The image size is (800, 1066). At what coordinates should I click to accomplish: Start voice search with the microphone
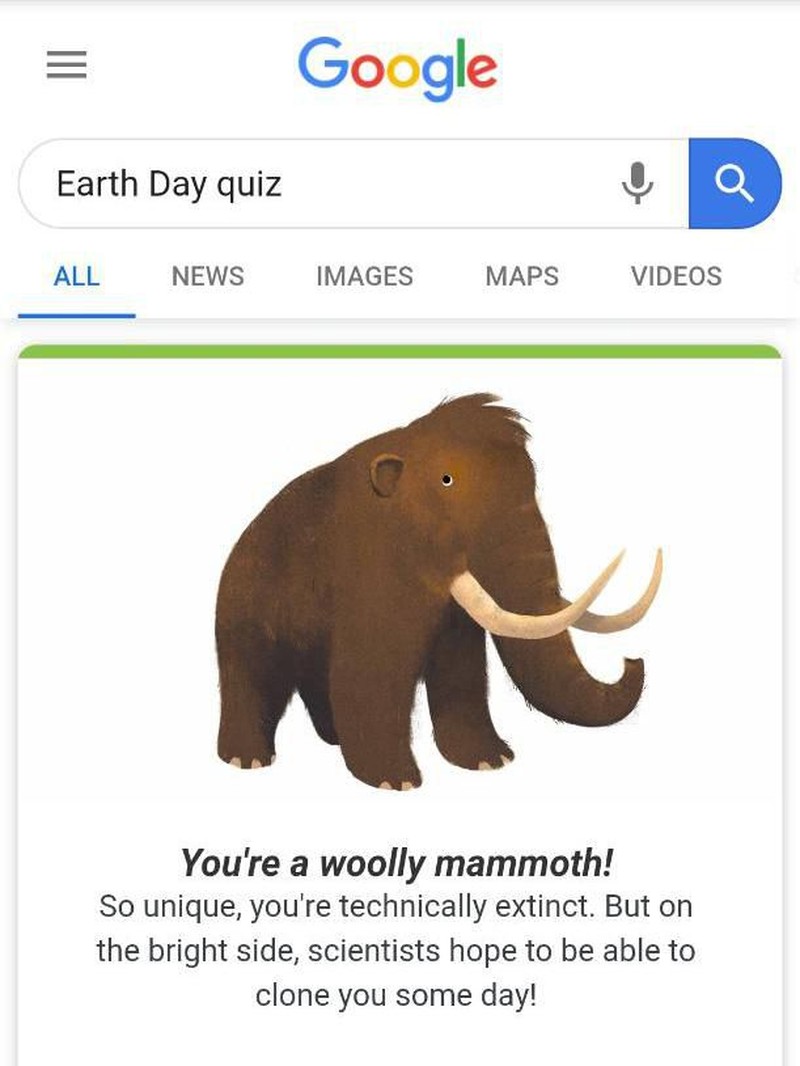638,184
